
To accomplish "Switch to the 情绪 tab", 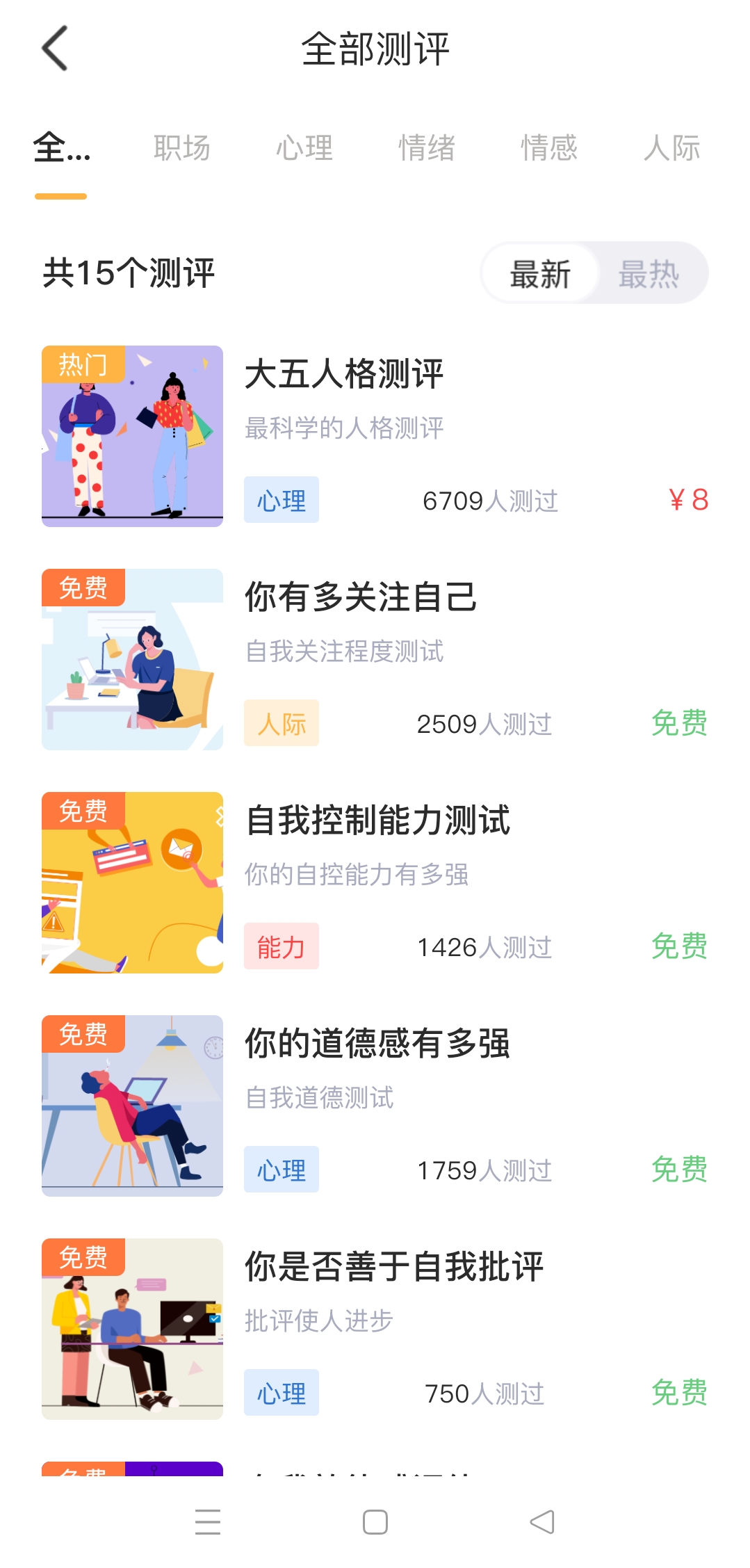I will coord(427,148).
